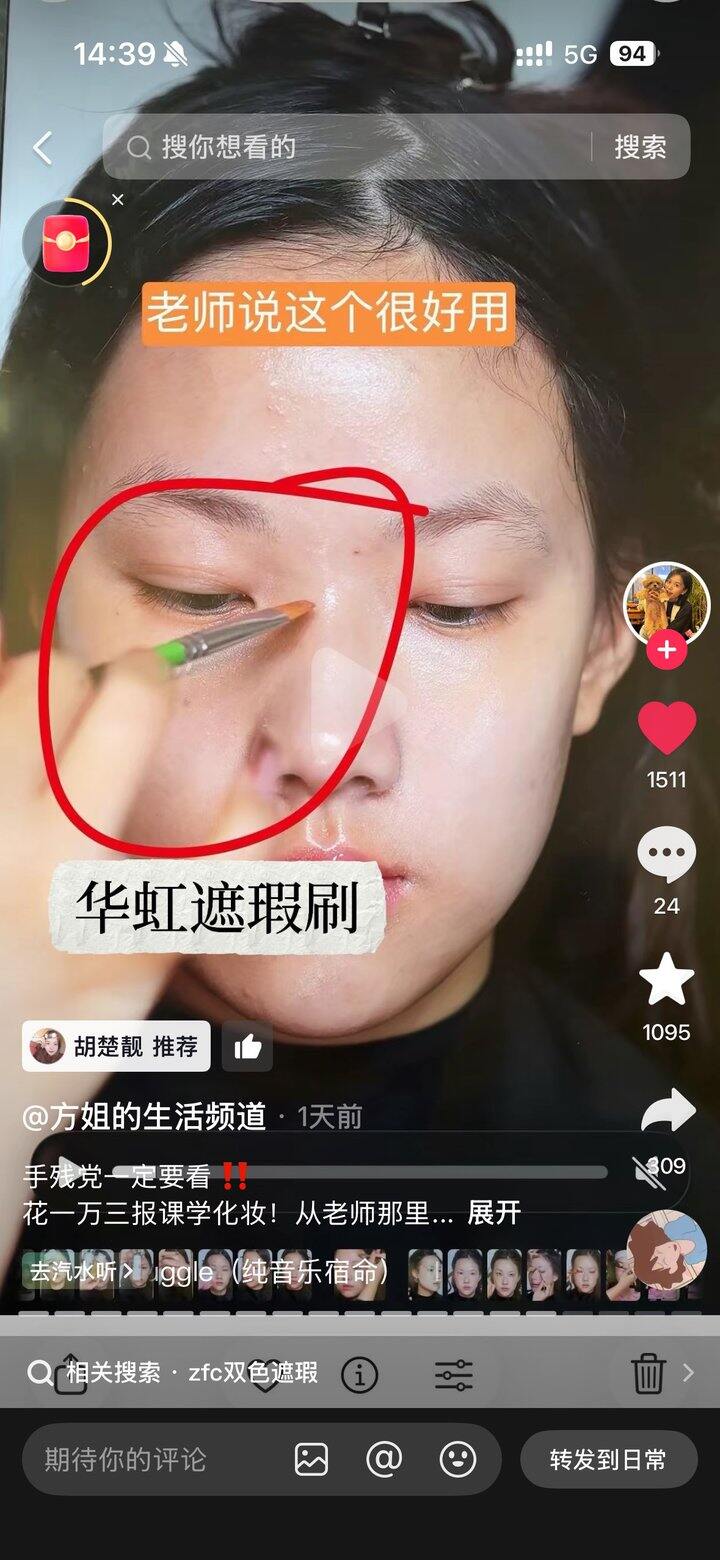Open the creator's profile avatar
Screen dimensions: 720x1560
[x=666, y=604]
